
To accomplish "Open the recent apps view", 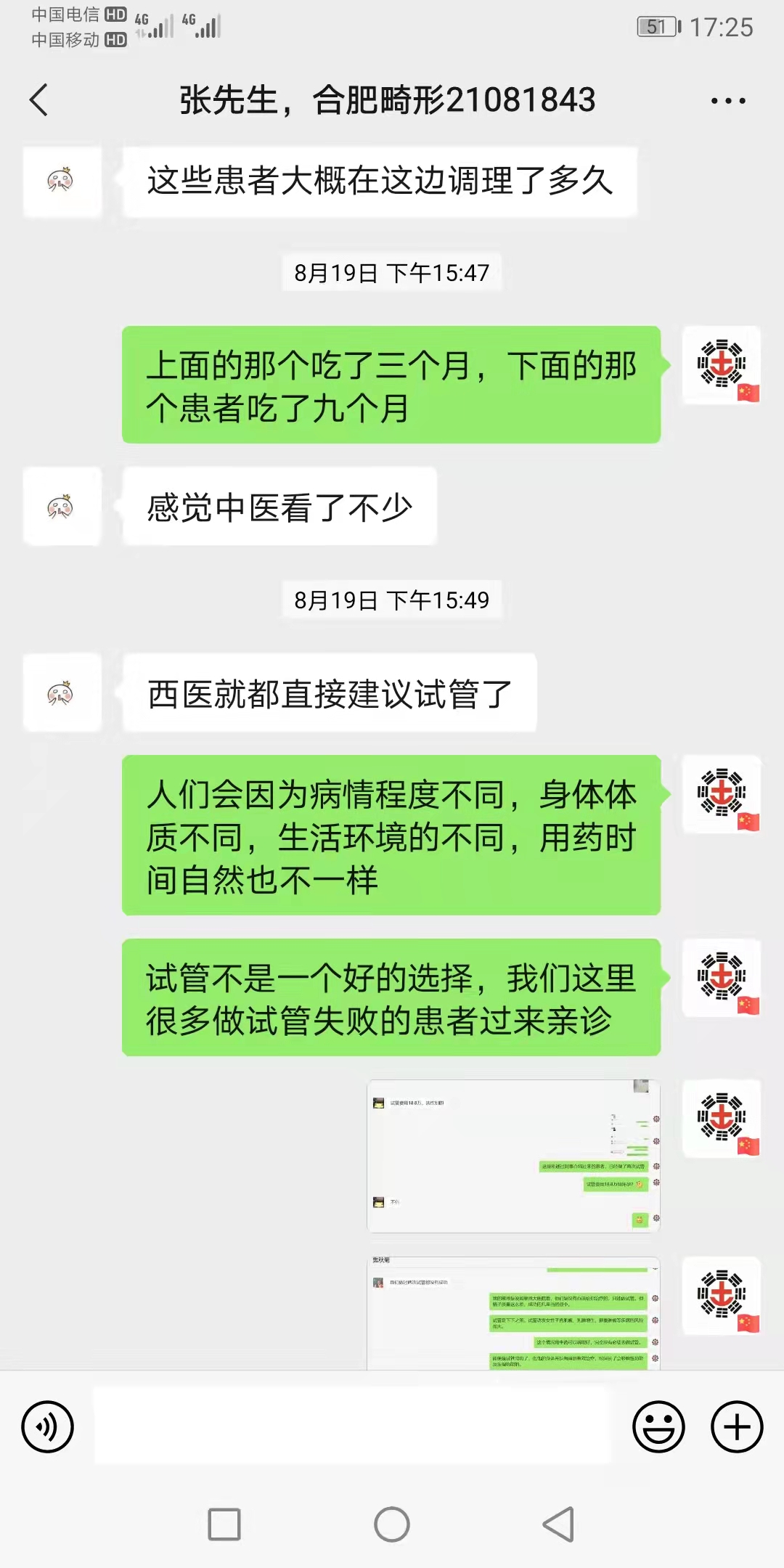I will (x=224, y=1524).
